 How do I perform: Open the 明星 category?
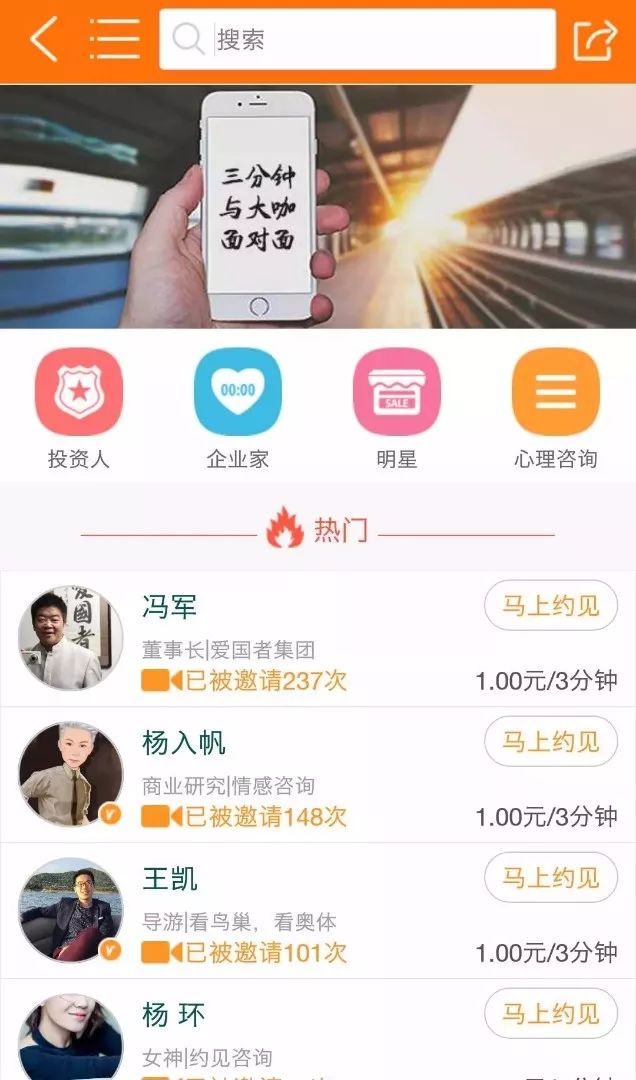pos(397,408)
